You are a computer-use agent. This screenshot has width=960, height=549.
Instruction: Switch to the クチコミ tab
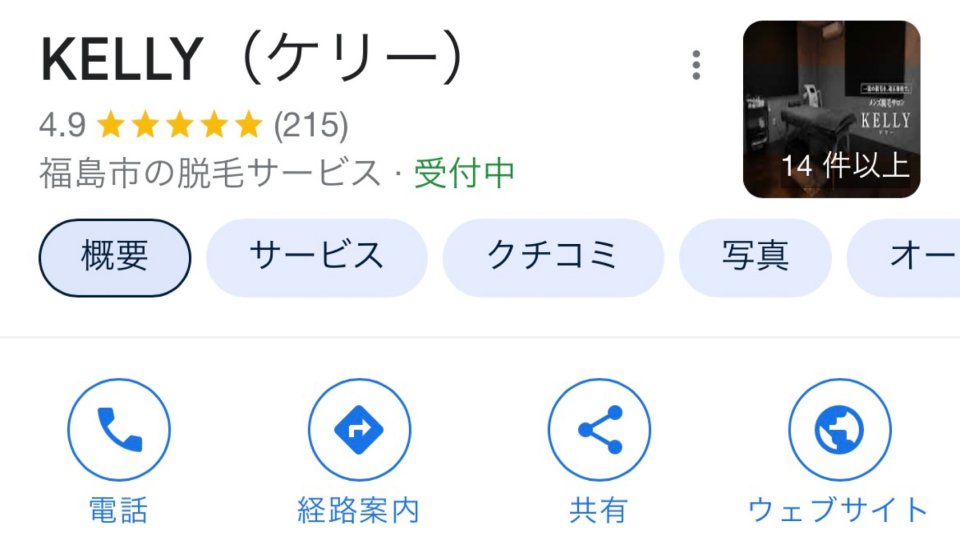(552, 257)
